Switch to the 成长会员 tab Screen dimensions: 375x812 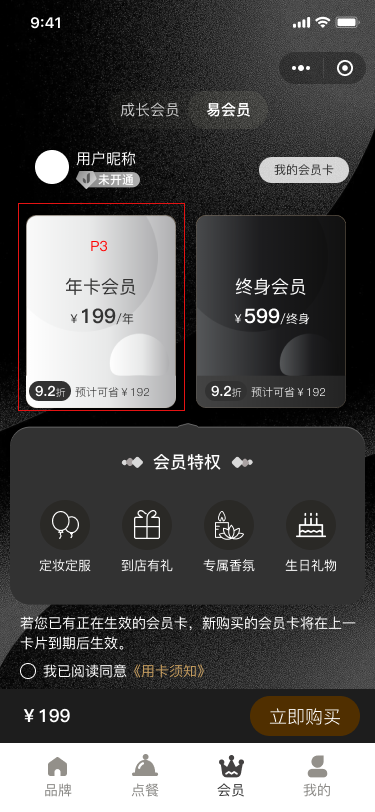pos(150,110)
